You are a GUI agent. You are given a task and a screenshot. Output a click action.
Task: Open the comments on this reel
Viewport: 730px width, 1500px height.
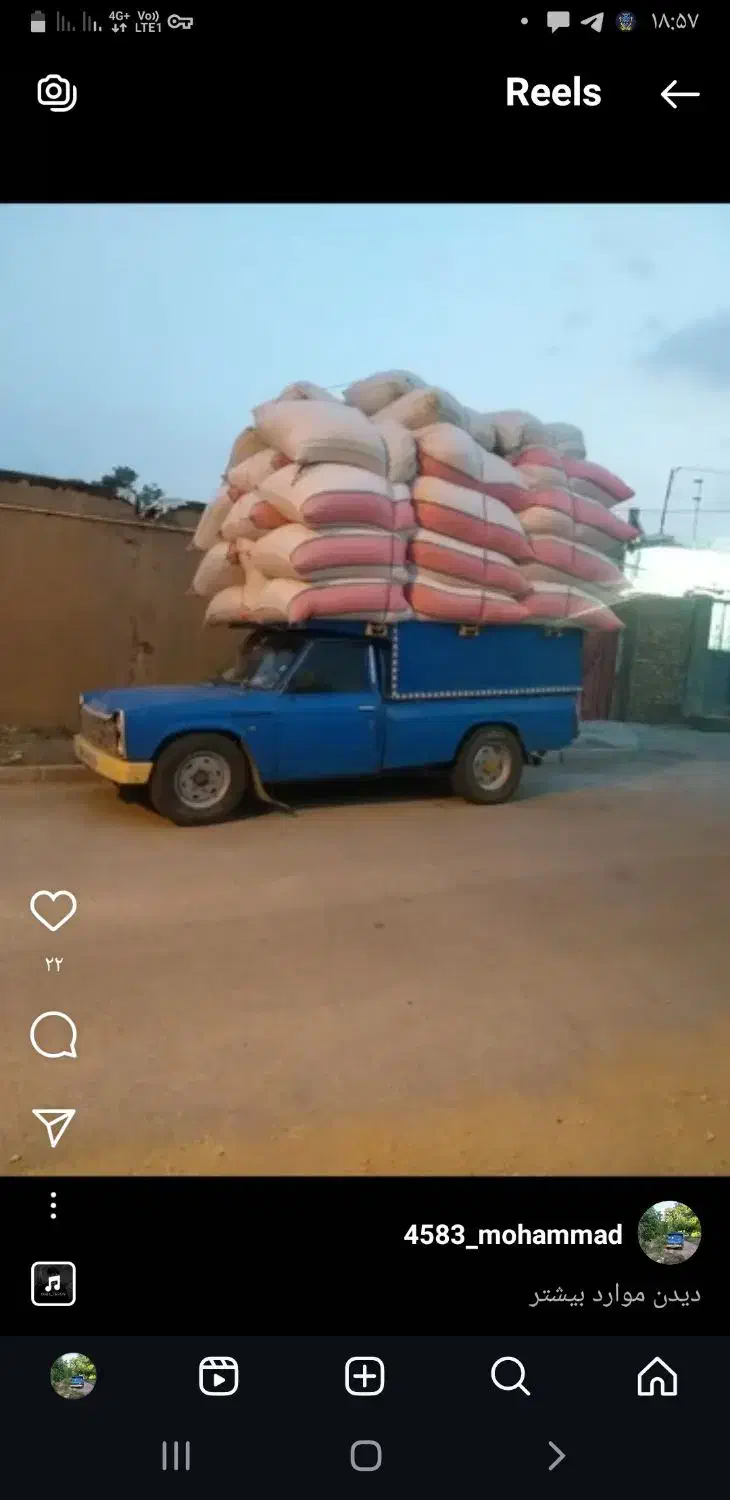pyautogui.click(x=53, y=1035)
